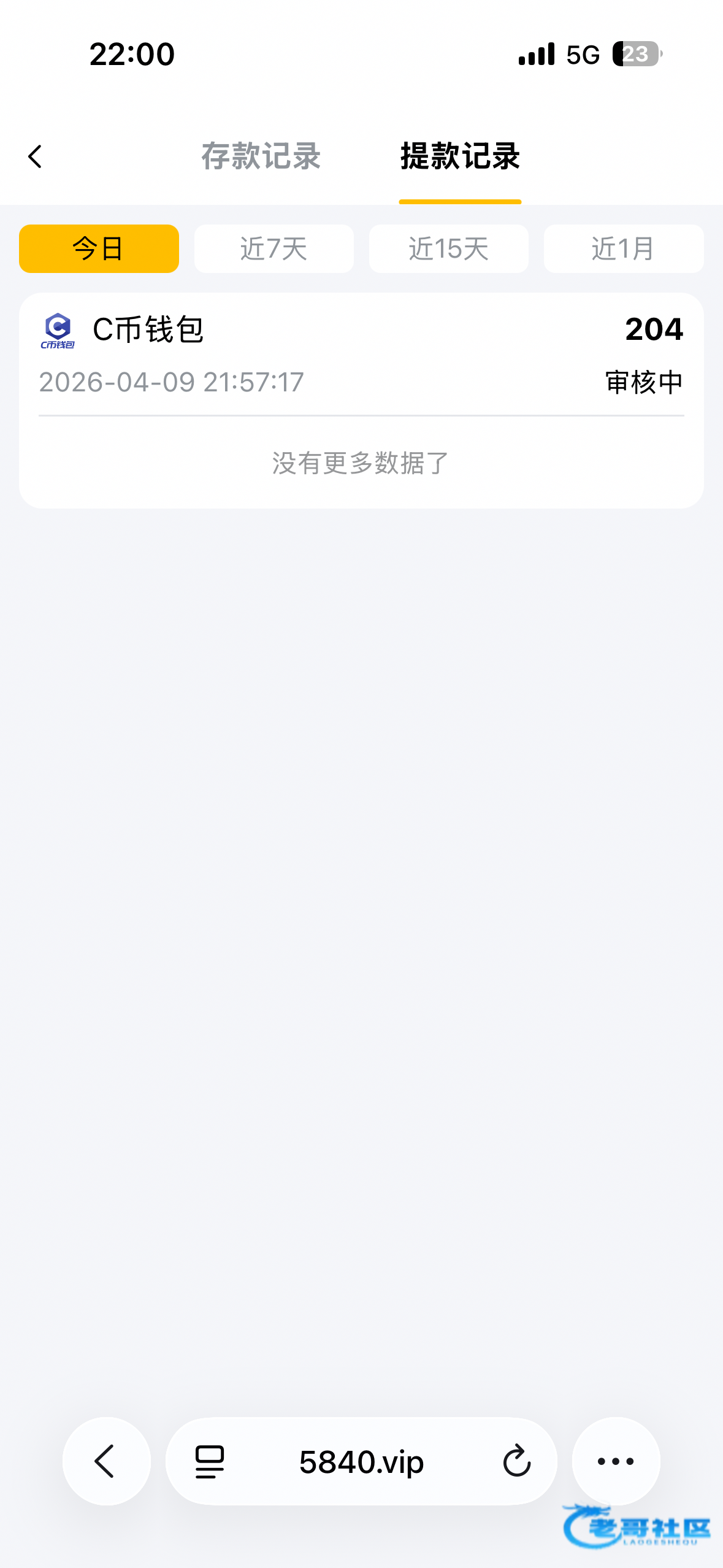Viewport: 723px width, 1568px height.
Task: Select the 提款记录 tab
Action: (x=460, y=156)
